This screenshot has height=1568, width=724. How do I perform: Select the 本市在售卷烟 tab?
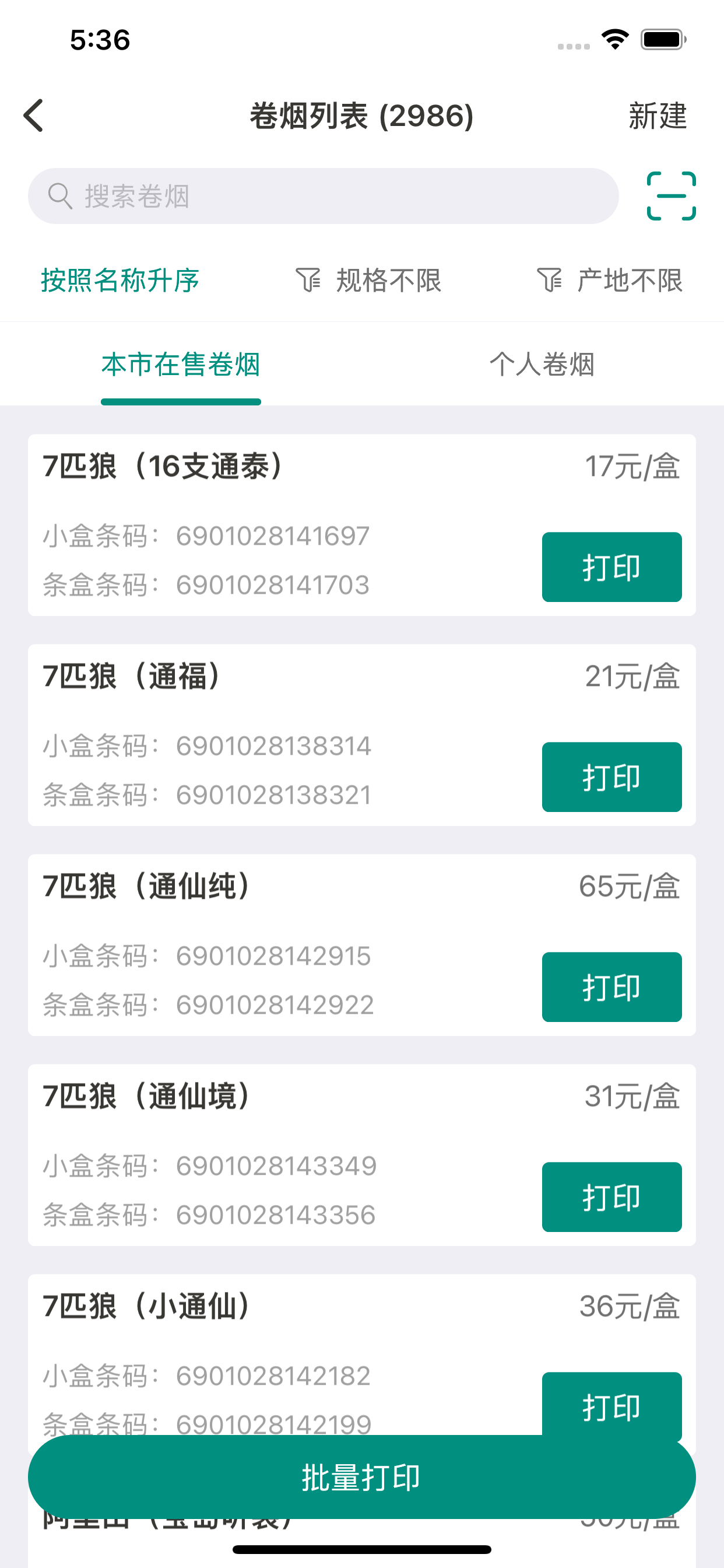[x=181, y=365]
